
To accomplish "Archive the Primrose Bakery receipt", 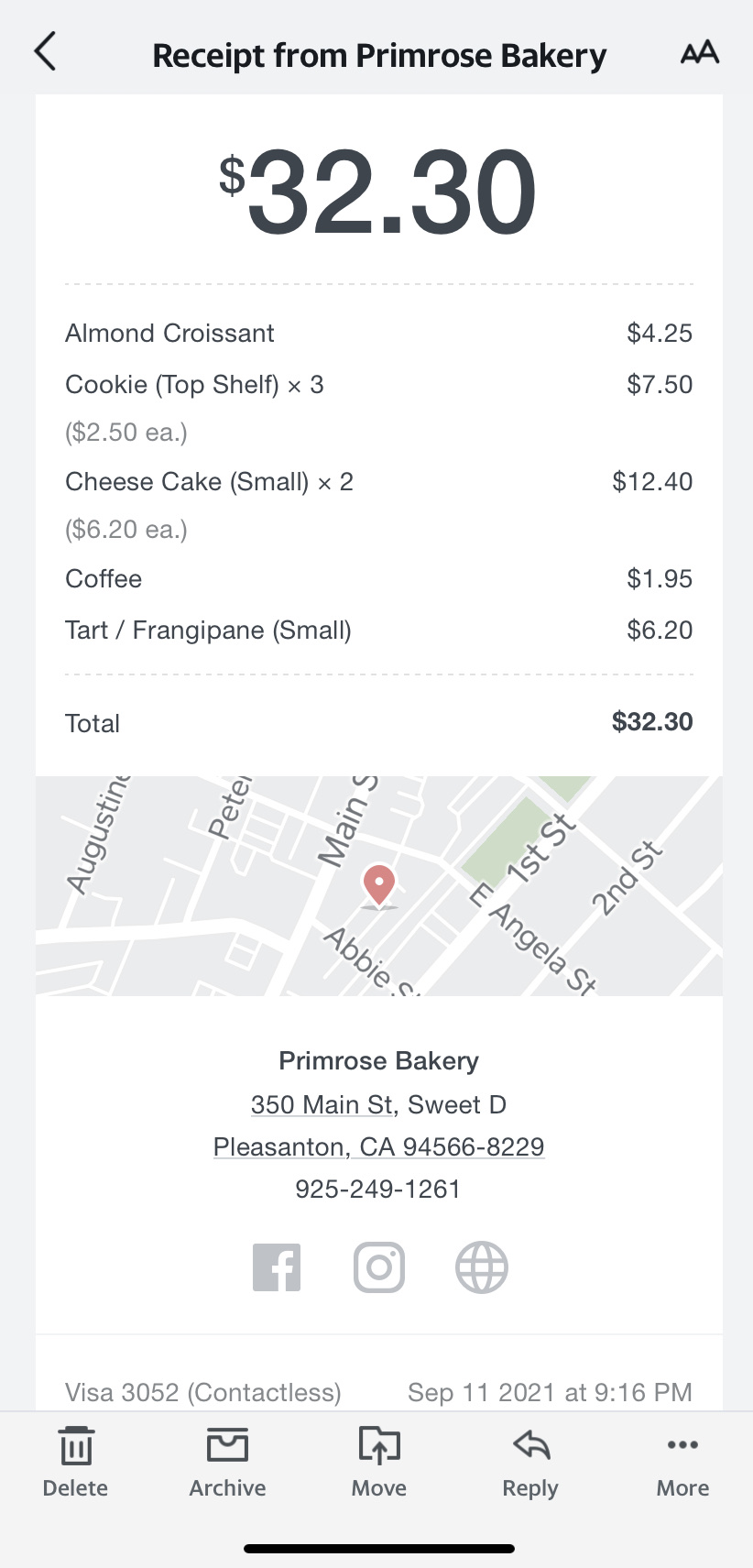I will [x=227, y=1463].
